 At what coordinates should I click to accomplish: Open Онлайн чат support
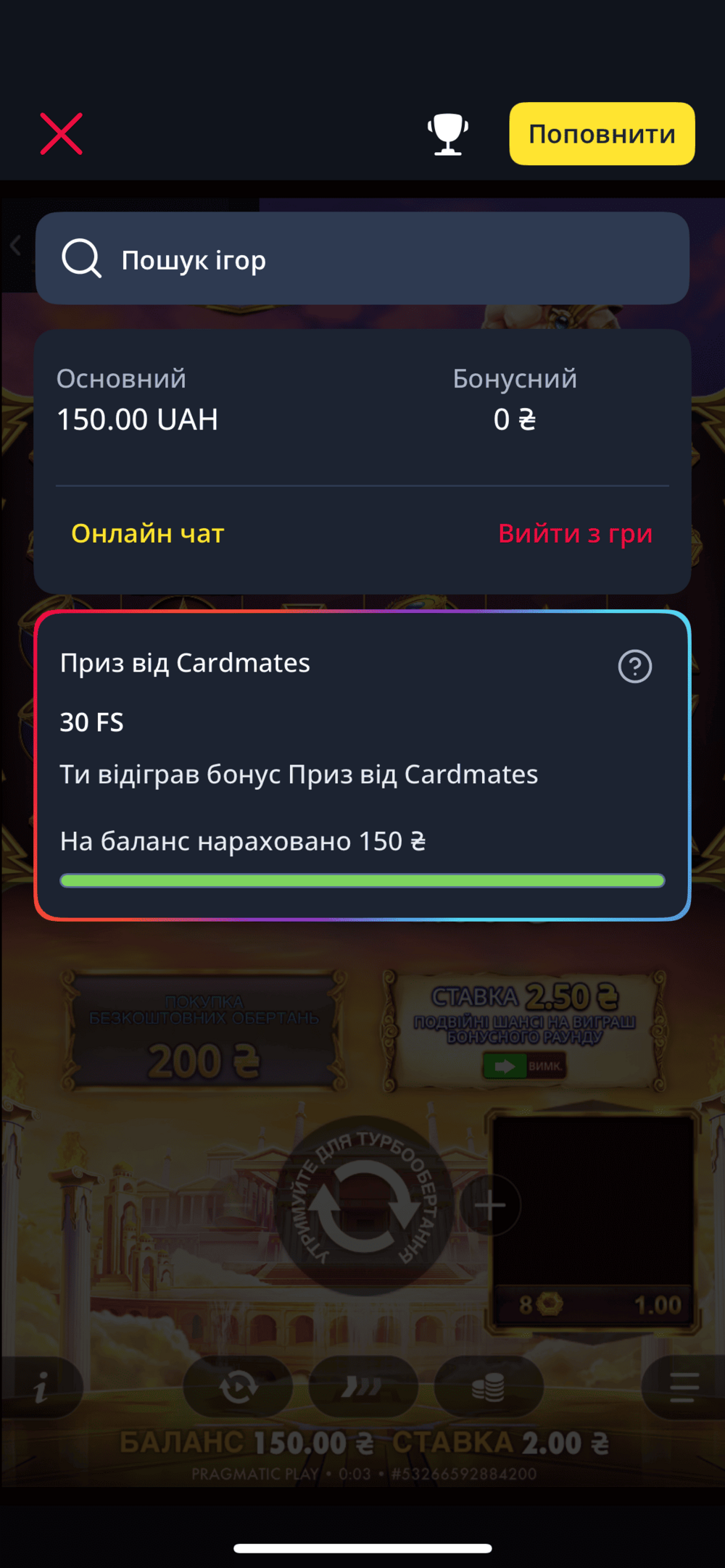tap(148, 533)
